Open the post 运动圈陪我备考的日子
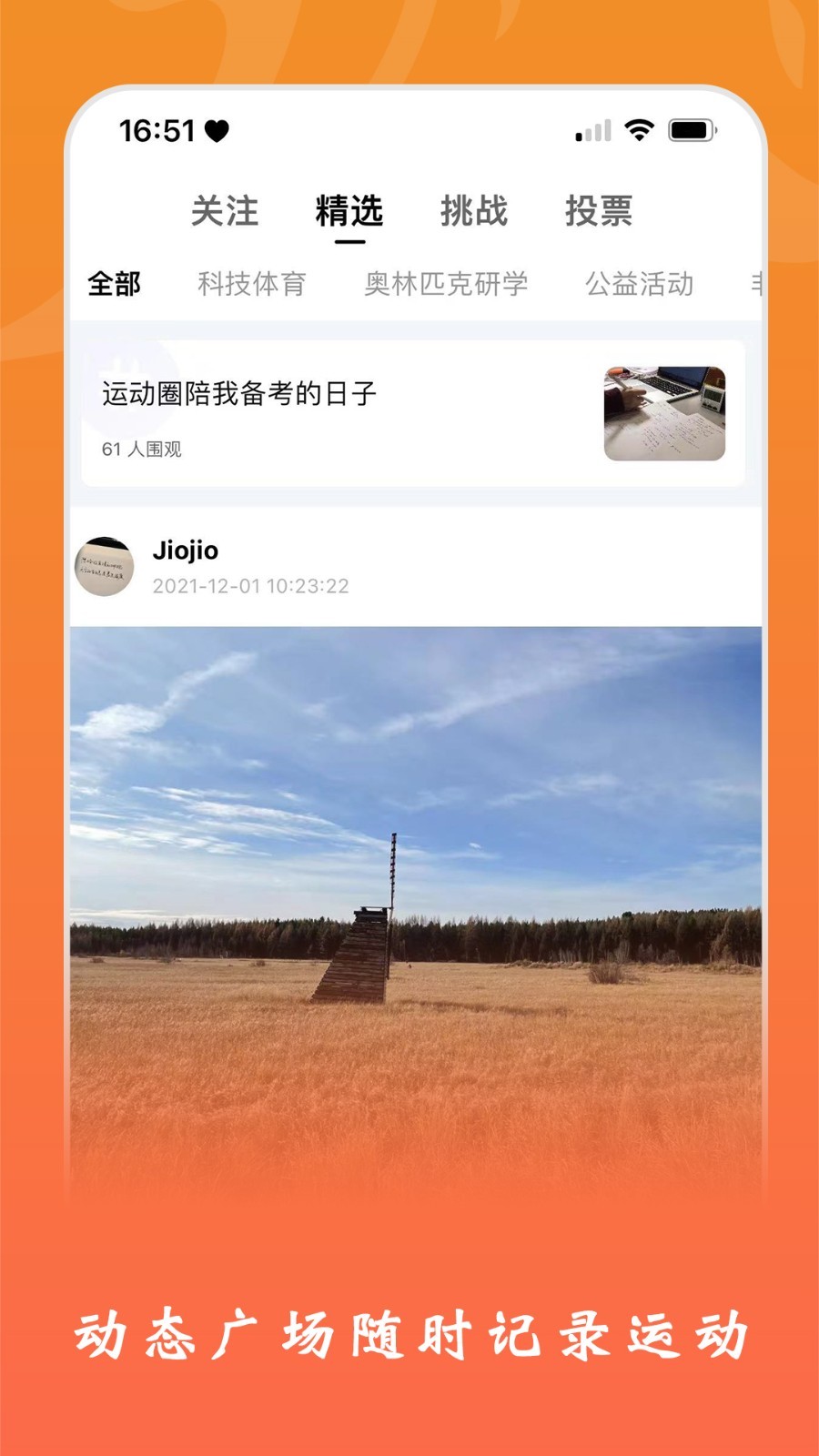Image resolution: width=819 pixels, height=1456 pixels. coord(240,396)
